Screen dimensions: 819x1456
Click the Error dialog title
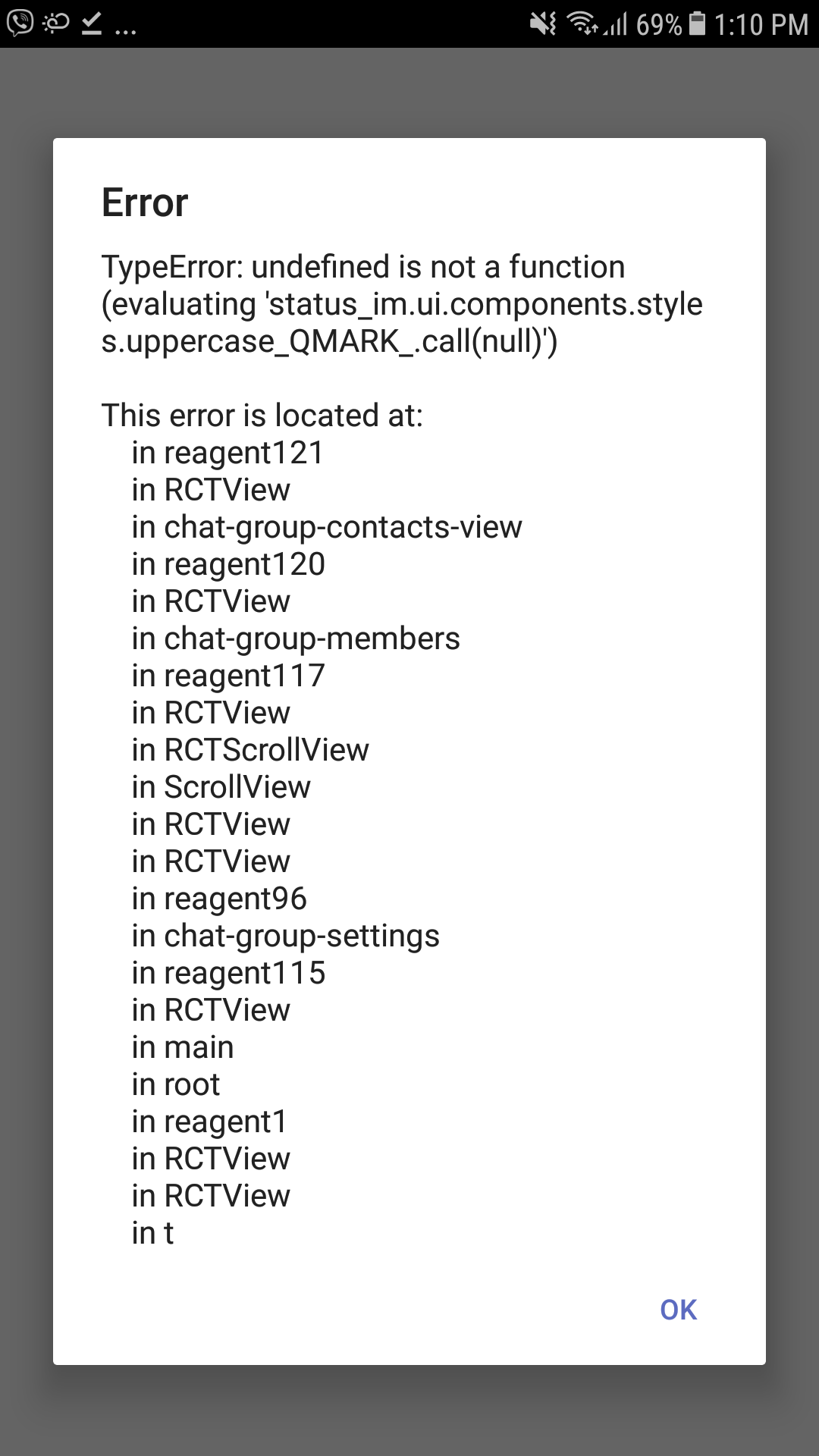(144, 202)
